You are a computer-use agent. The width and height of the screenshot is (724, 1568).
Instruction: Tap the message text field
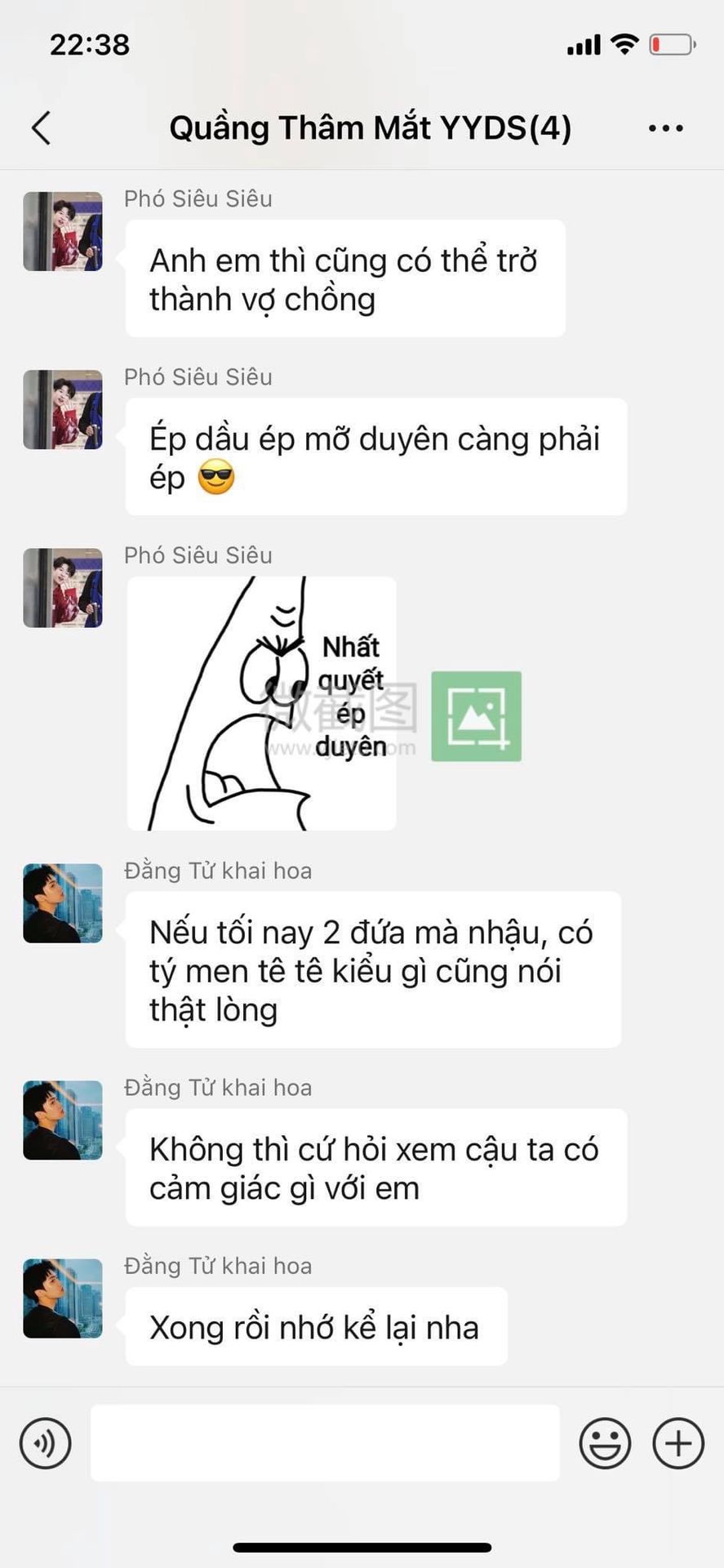click(325, 1443)
